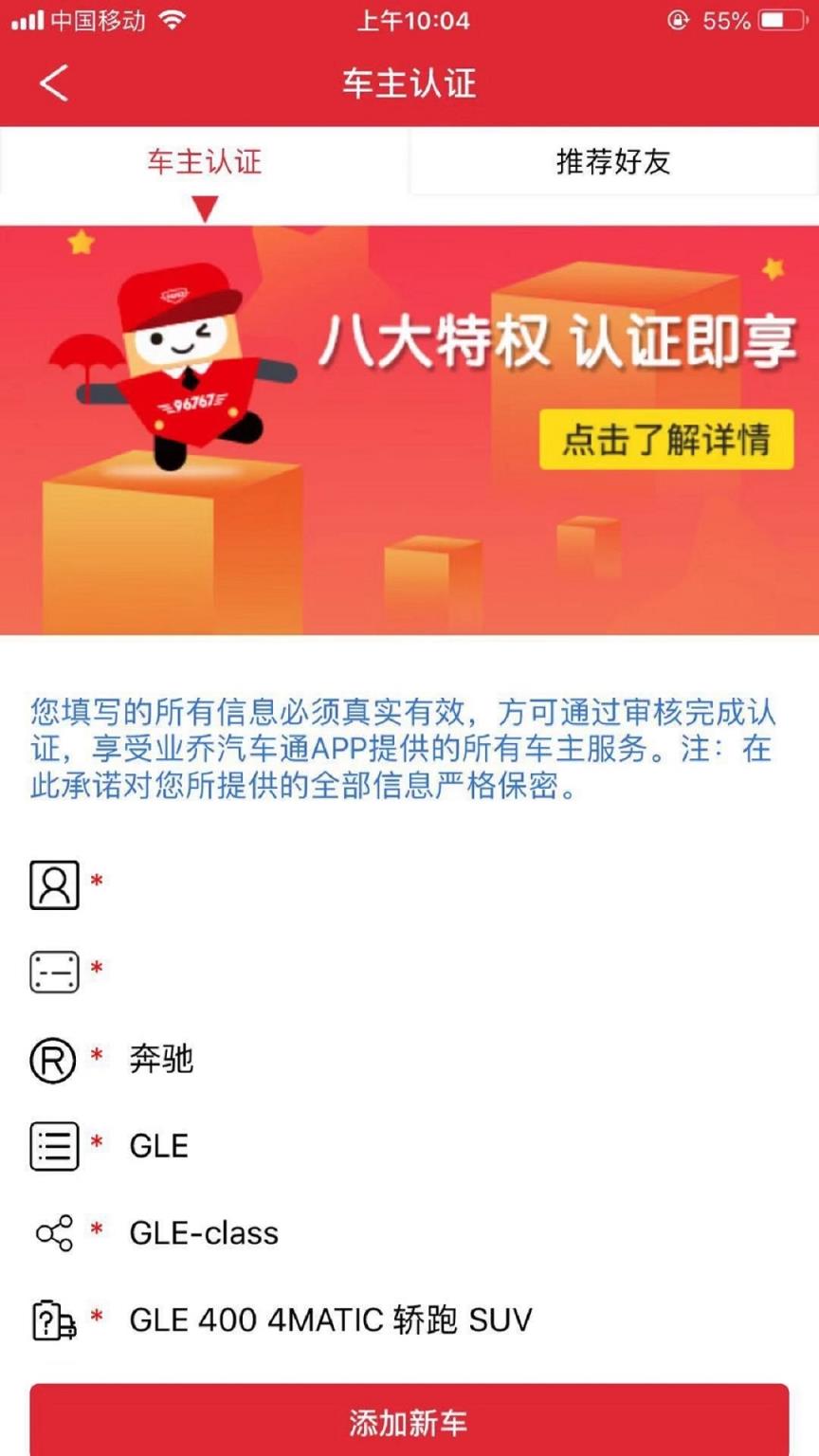The image size is (819, 1456).
Task: Tap the back arrow in the title bar
Action: coord(53,82)
